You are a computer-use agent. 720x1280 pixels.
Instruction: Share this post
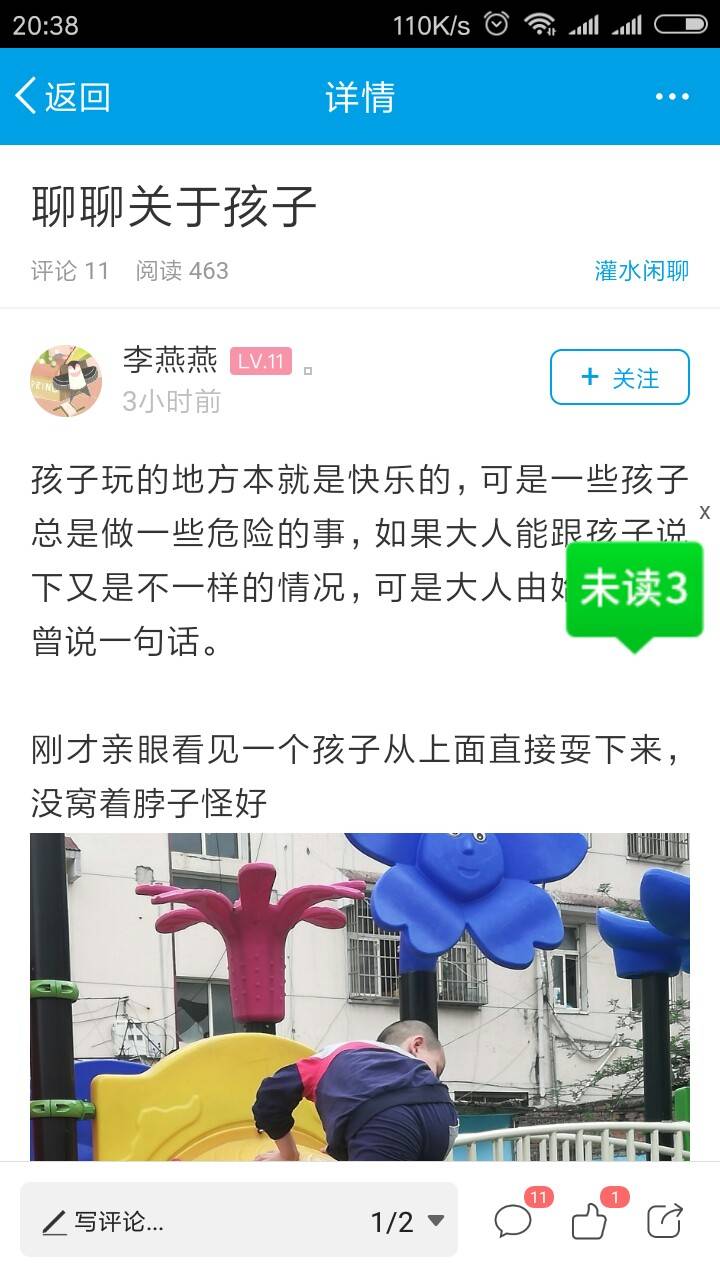pos(665,1221)
